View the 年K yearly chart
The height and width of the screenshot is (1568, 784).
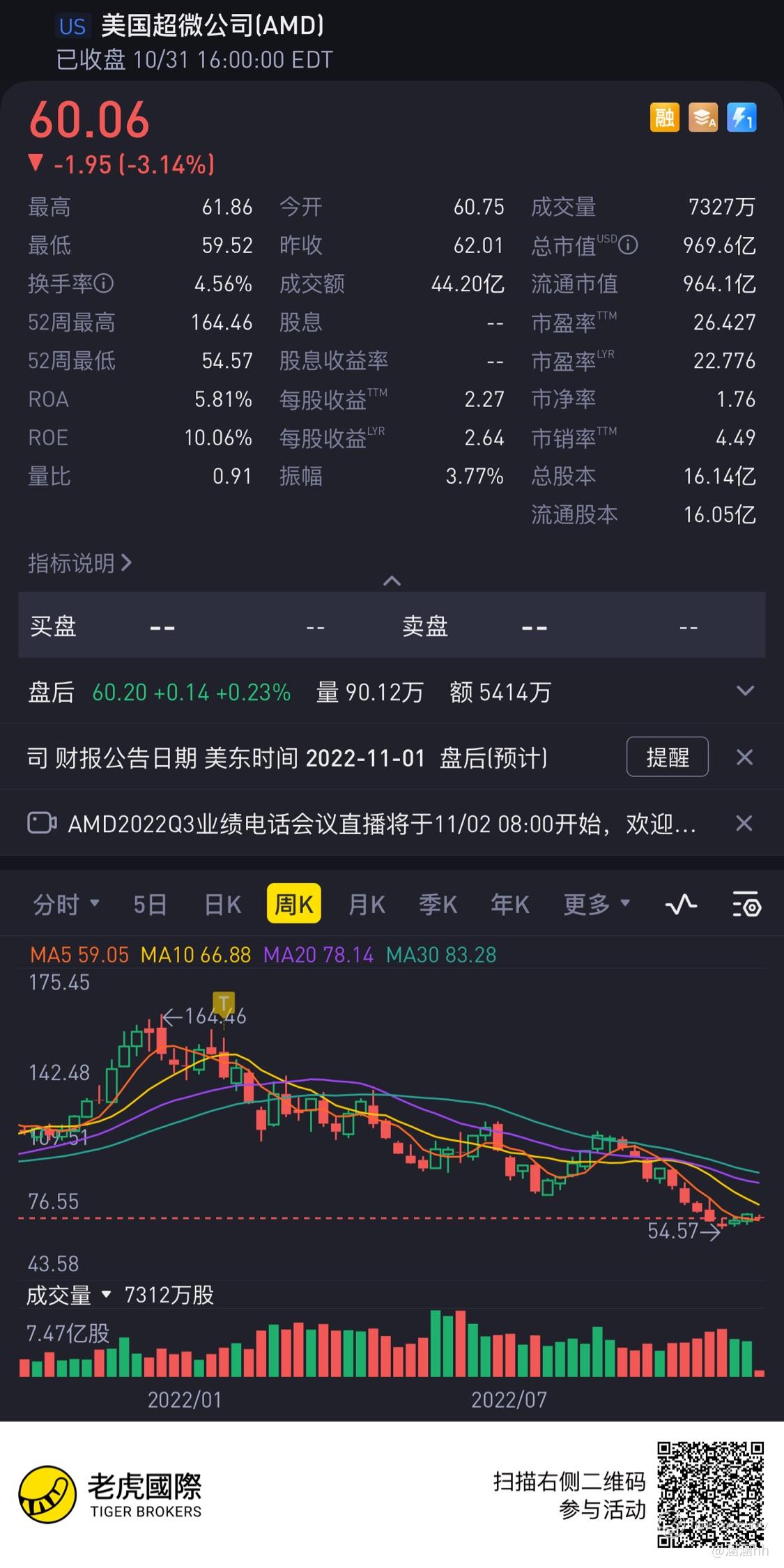[x=509, y=904]
